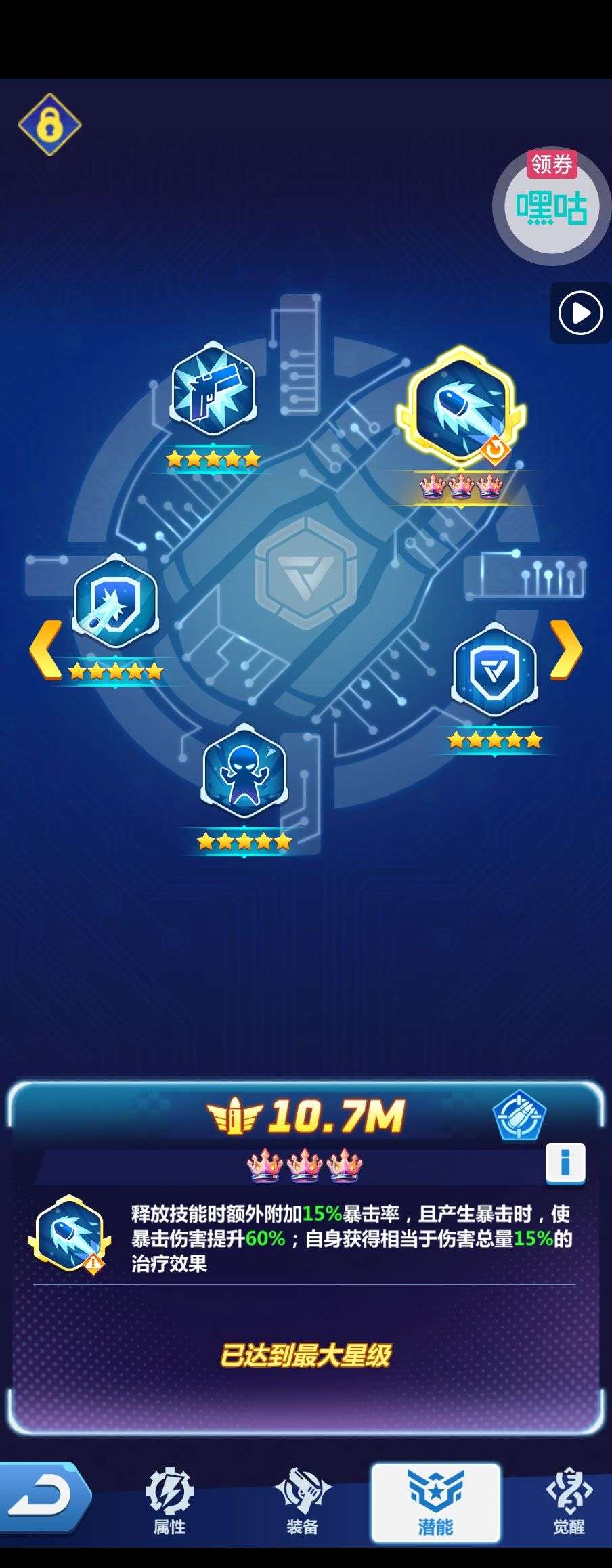The image size is (612, 1568).
Task: Go to previous hero with left arrow
Action: click(x=45, y=649)
